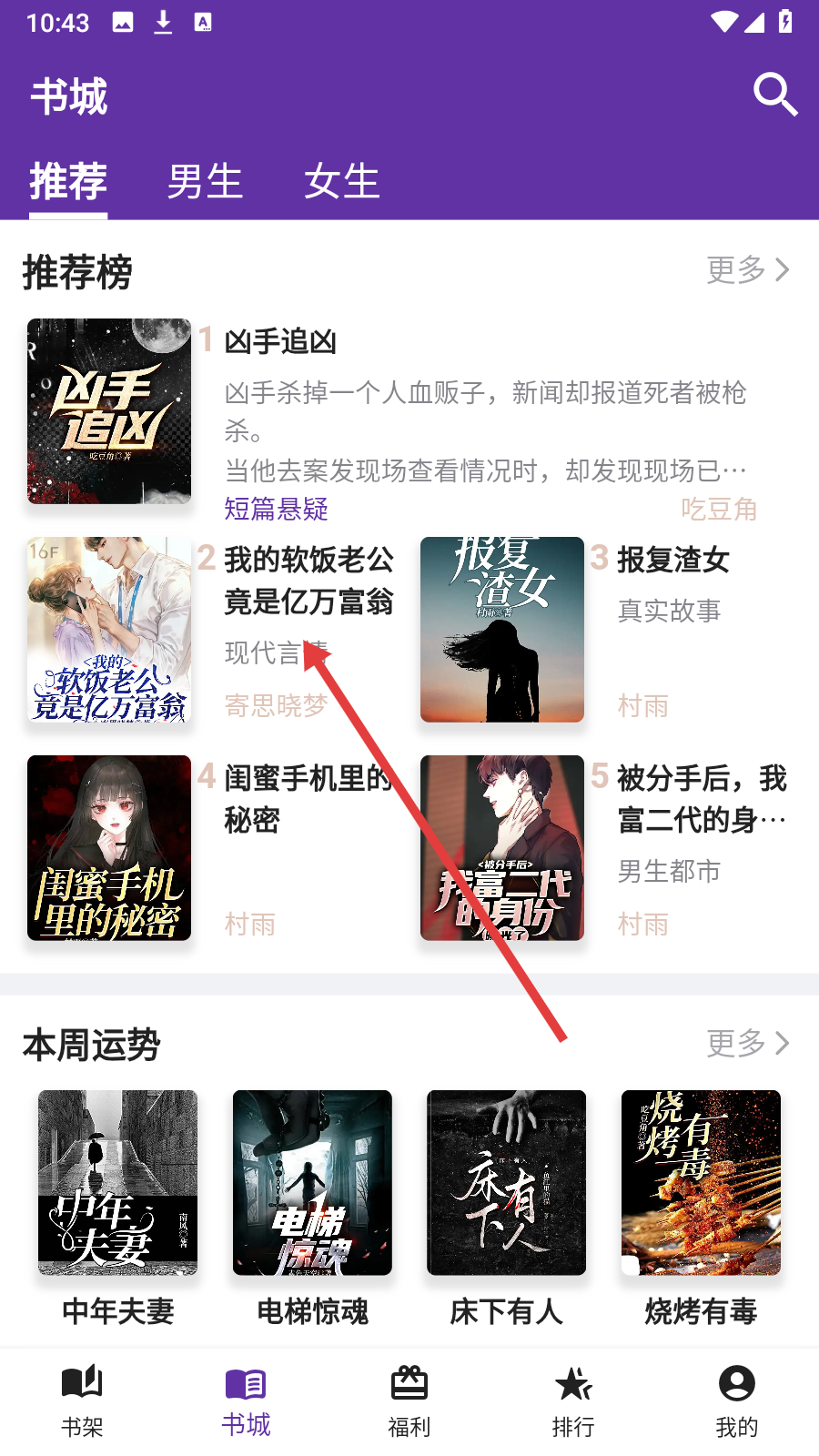Open the book 床下有人

pyautogui.click(x=506, y=1183)
